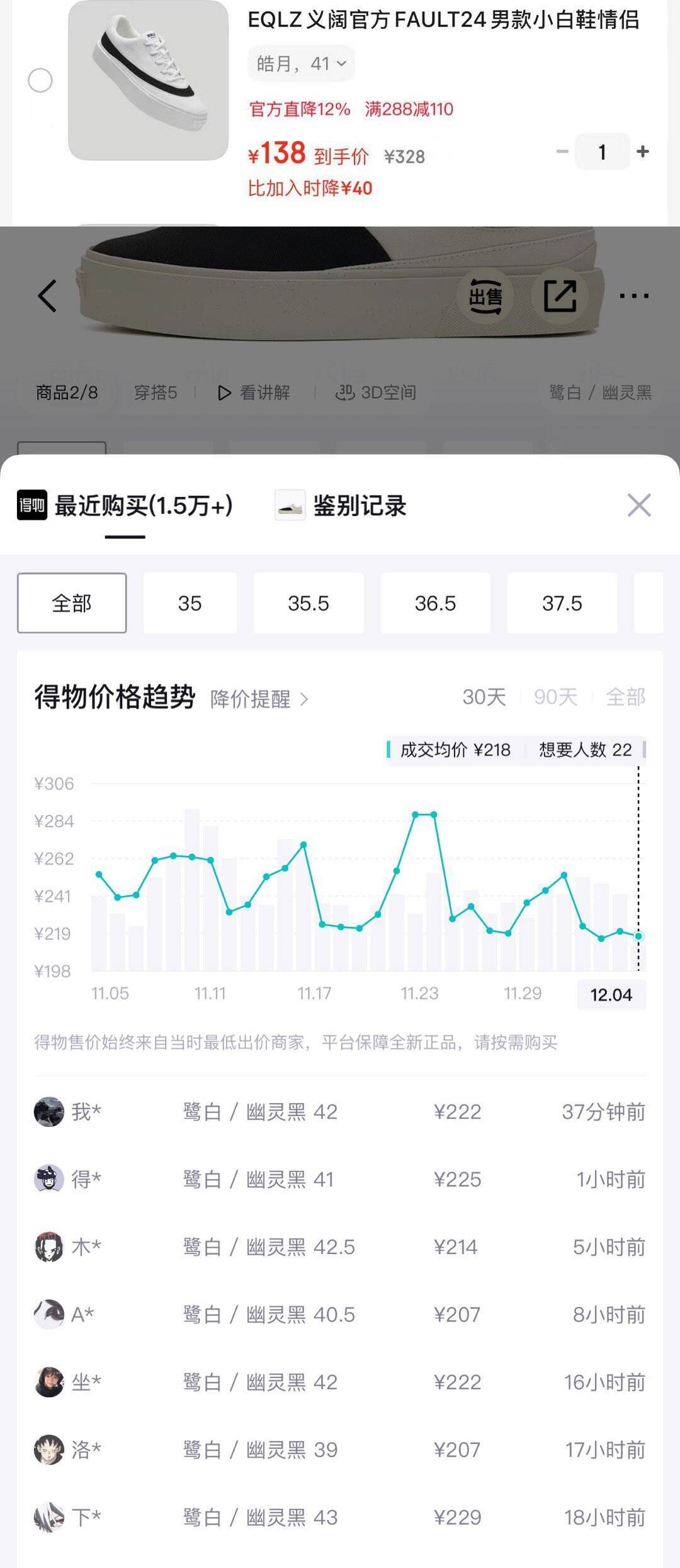The width and height of the screenshot is (680, 1568).
Task: Filter purchases by size 35.5
Action: click(309, 603)
